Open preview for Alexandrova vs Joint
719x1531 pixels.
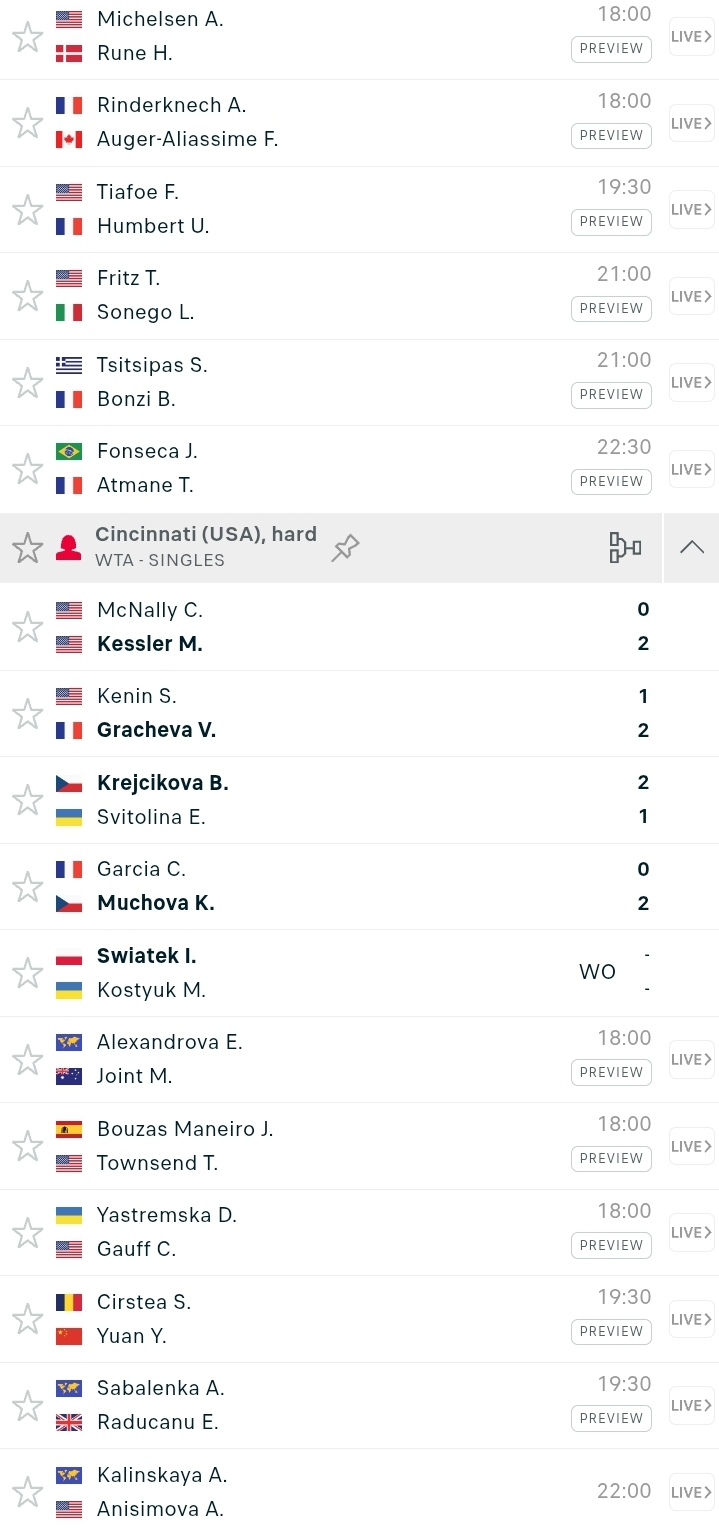[x=611, y=1072]
